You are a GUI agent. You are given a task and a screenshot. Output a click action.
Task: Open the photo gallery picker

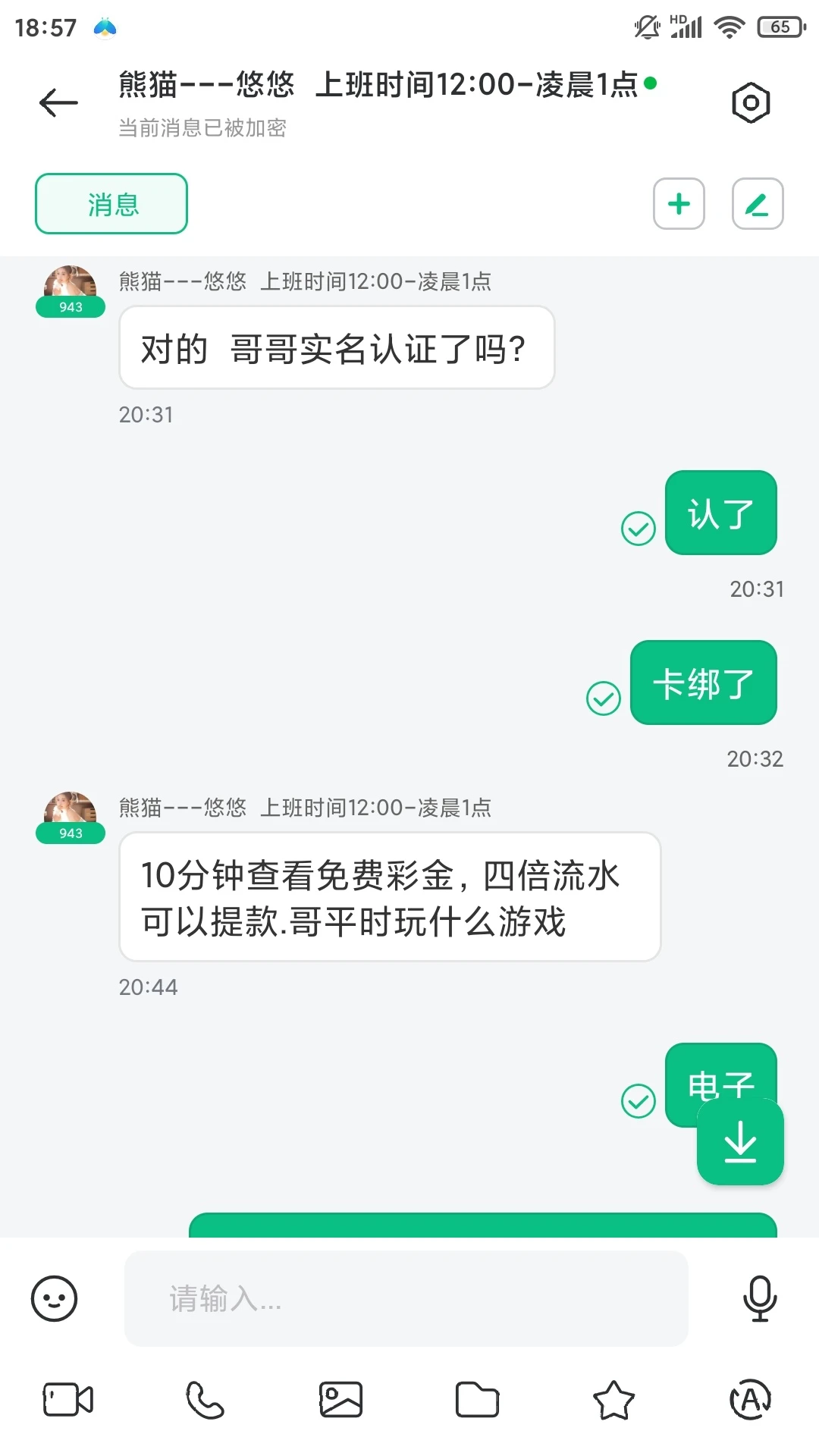coord(340,1399)
